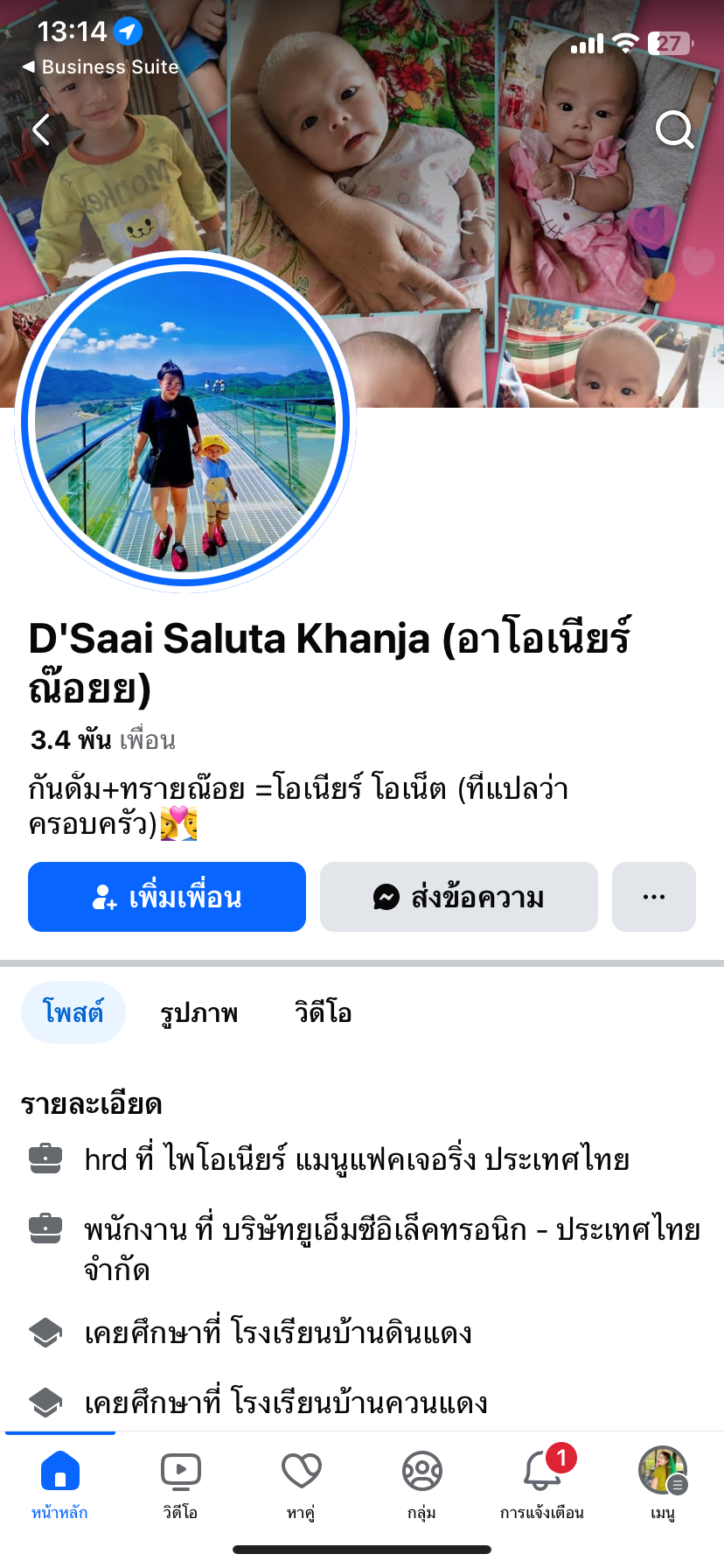The height and width of the screenshot is (1568, 724).
Task: Go back using the top arrow
Action: pyautogui.click(x=42, y=130)
